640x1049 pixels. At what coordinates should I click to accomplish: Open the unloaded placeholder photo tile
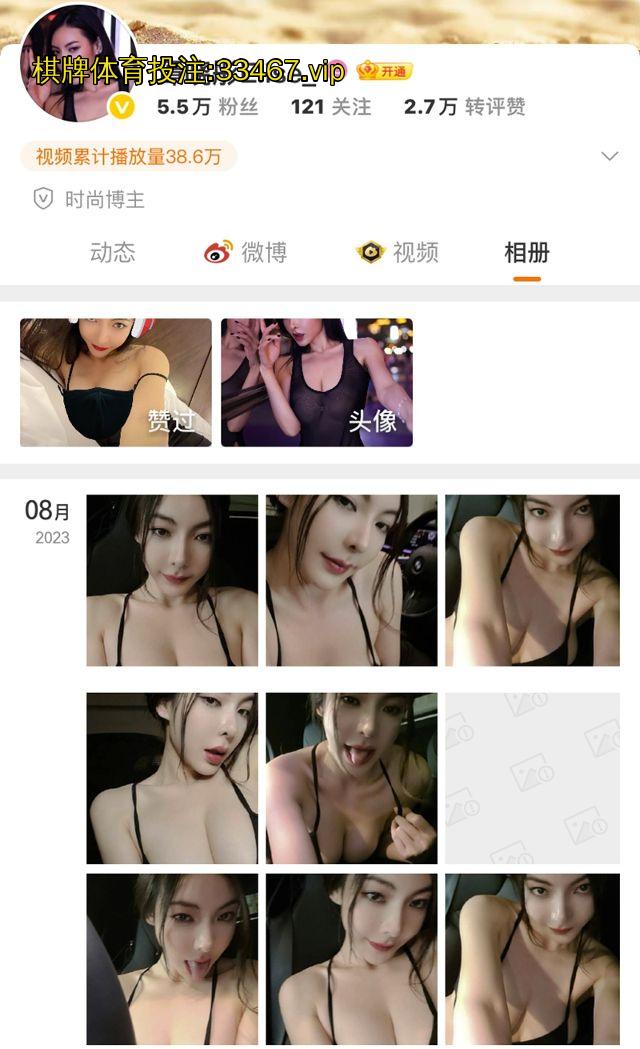(x=532, y=778)
